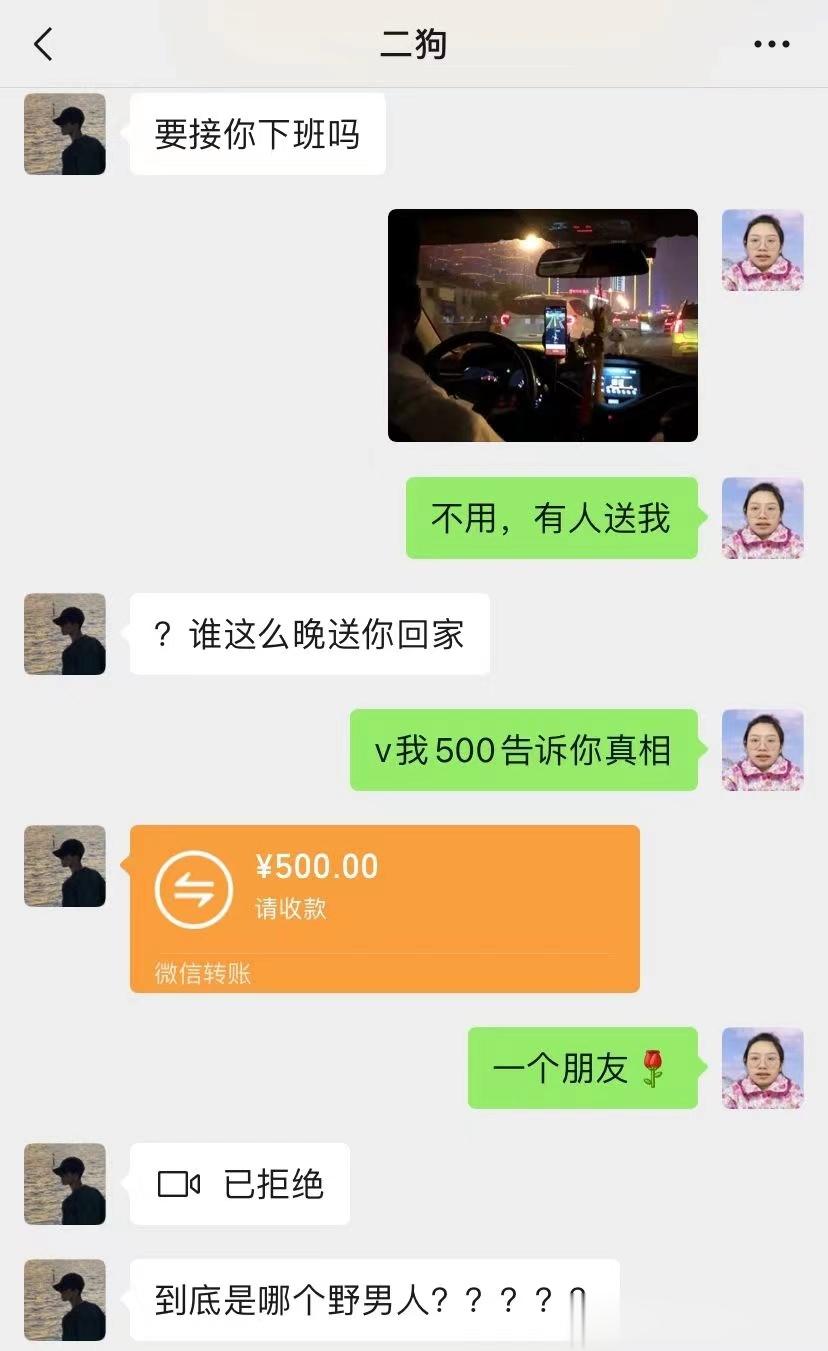Image resolution: width=828 pixels, height=1351 pixels.
Task: Go back from the 二狗 chat
Action: (x=42, y=44)
